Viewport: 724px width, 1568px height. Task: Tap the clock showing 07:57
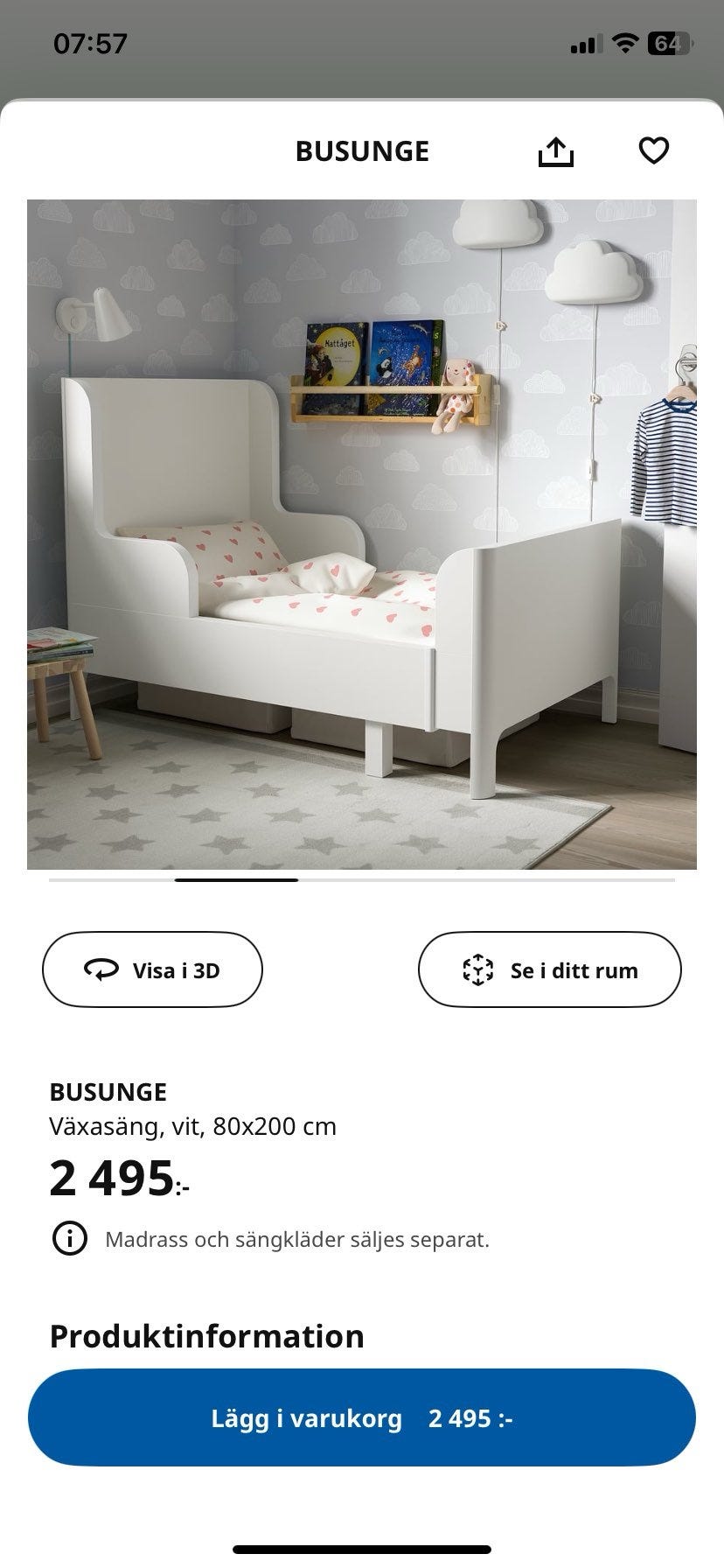[92, 41]
